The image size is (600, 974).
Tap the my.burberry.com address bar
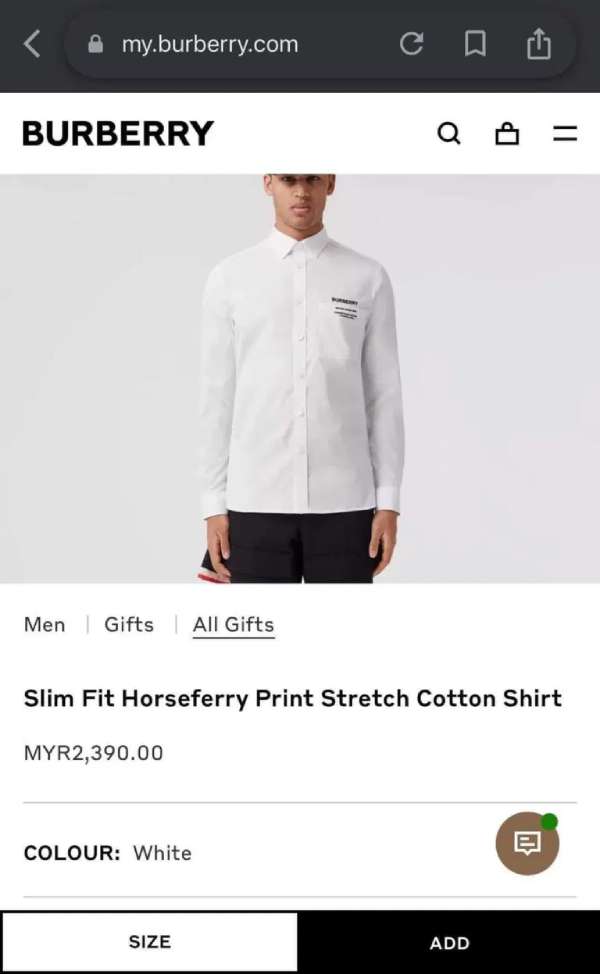tap(210, 44)
